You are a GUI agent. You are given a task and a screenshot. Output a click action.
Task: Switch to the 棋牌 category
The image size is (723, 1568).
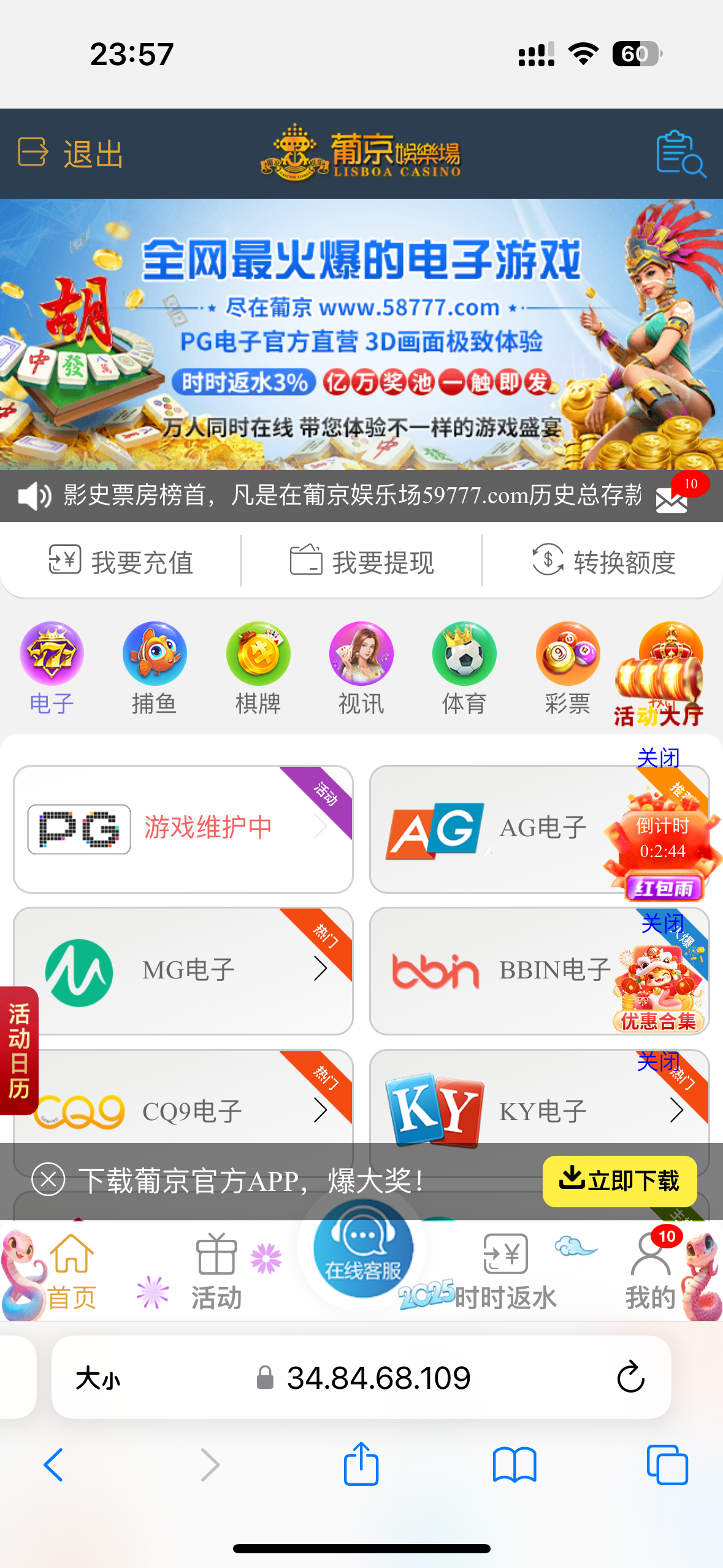click(x=258, y=668)
